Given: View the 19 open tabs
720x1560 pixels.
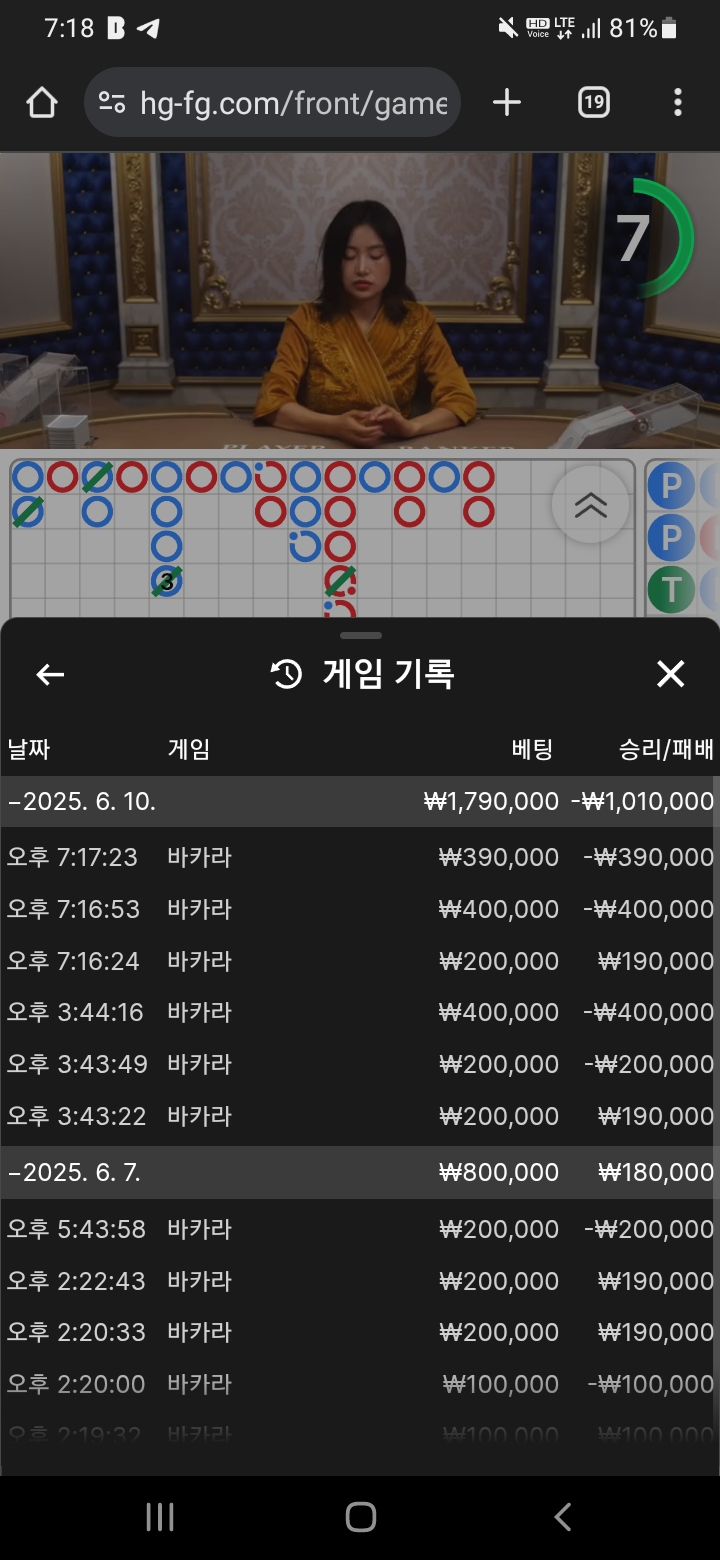Looking at the screenshot, I should (594, 102).
